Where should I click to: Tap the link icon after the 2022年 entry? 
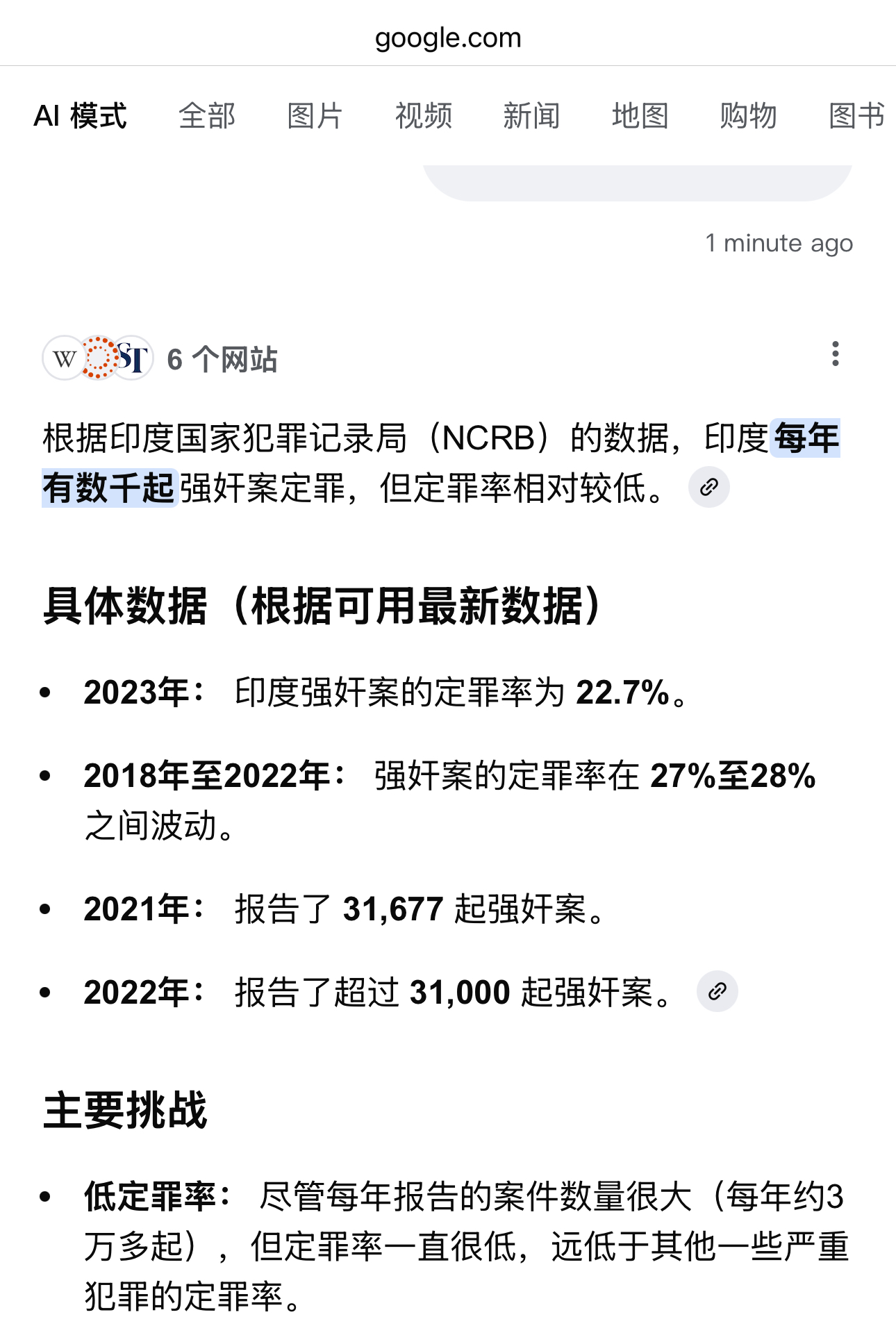[717, 991]
